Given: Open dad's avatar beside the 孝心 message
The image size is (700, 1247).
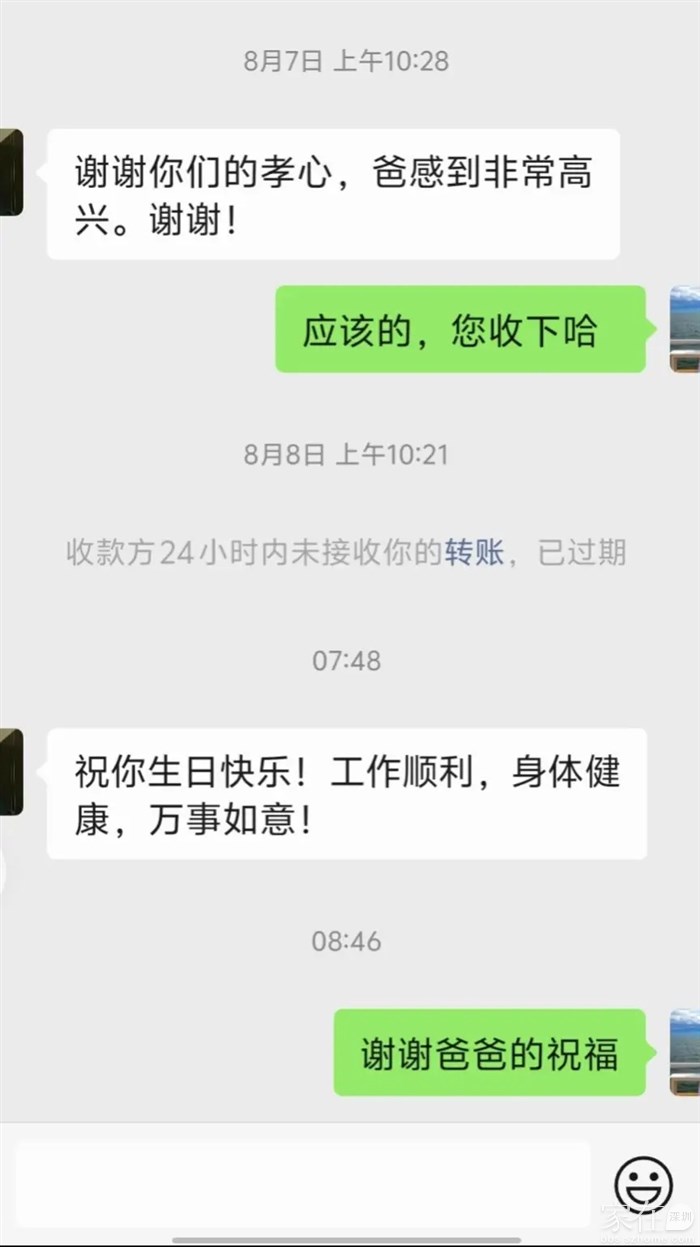Looking at the screenshot, I should point(11,172).
